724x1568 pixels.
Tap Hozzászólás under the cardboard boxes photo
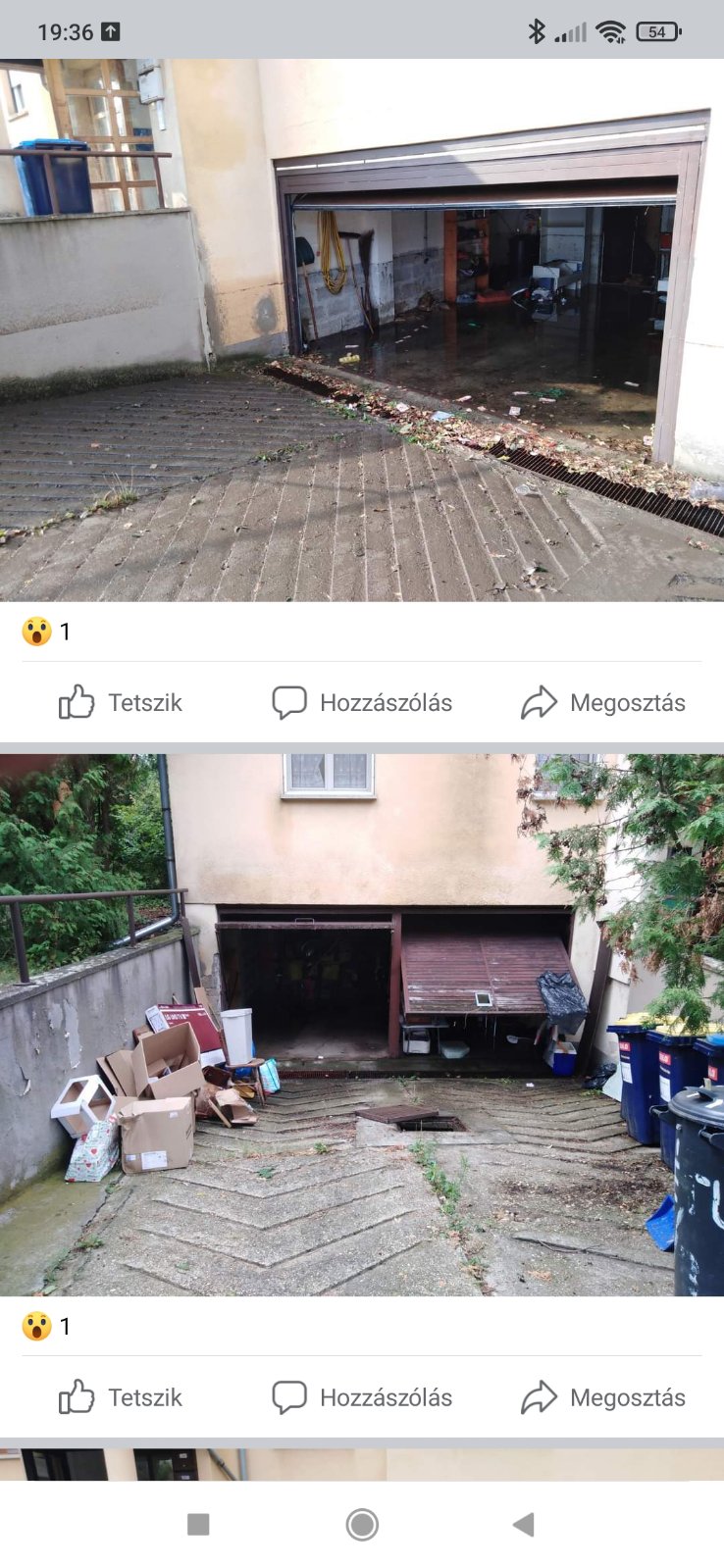click(362, 1397)
